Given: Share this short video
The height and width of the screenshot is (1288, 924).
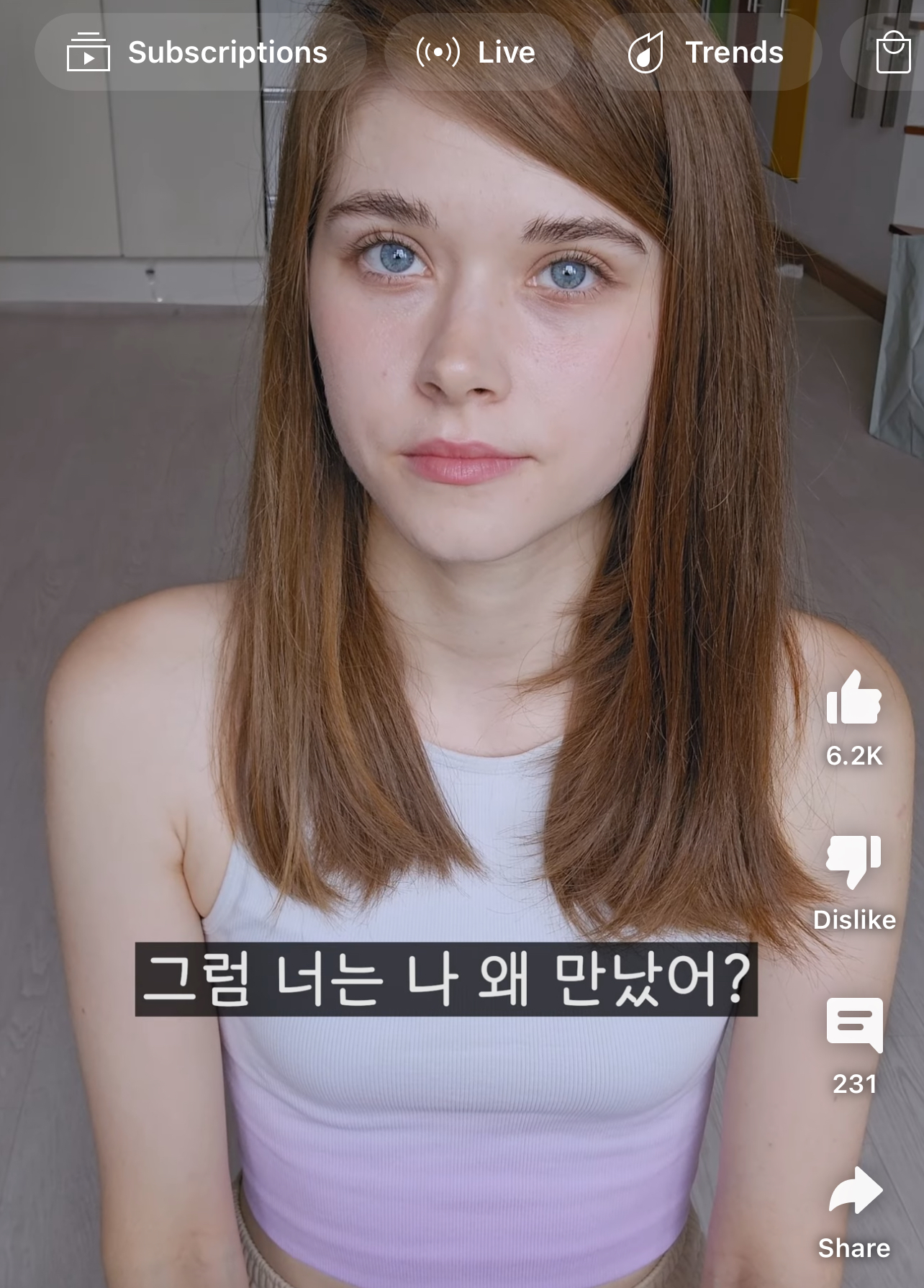Looking at the screenshot, I should 854,1192.
